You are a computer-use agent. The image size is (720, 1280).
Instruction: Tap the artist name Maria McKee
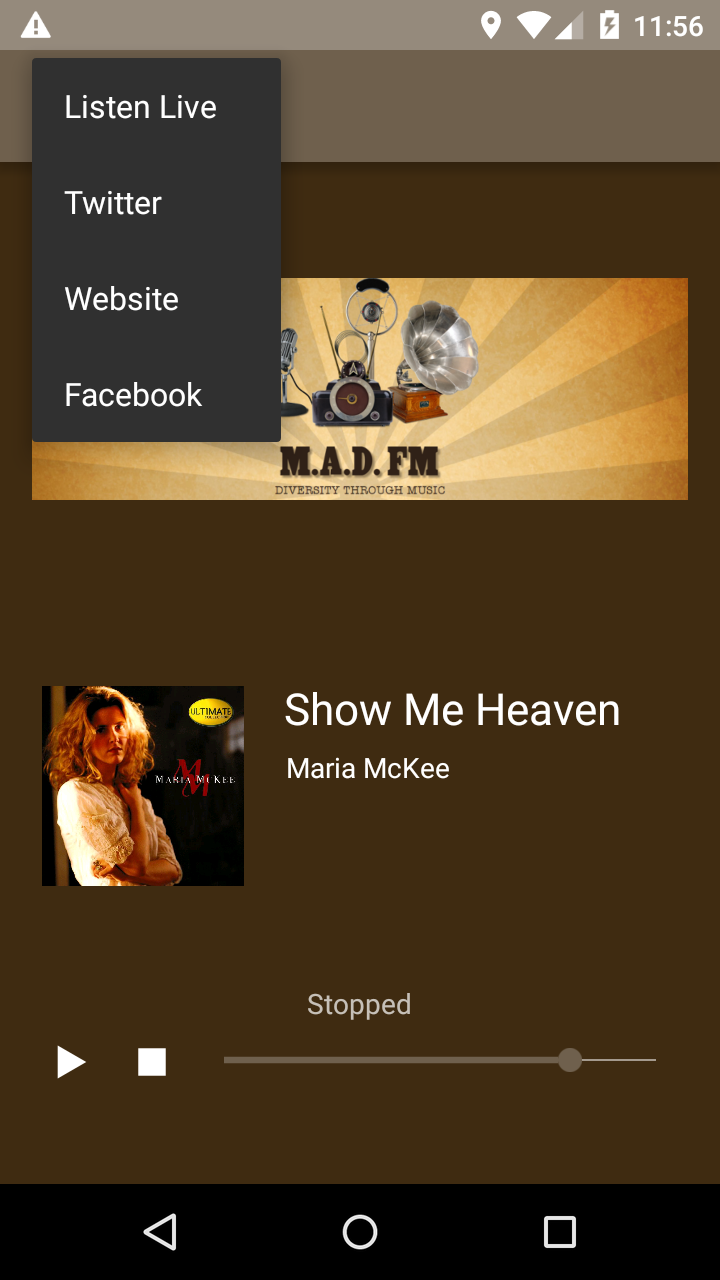[x=367, y=768]
